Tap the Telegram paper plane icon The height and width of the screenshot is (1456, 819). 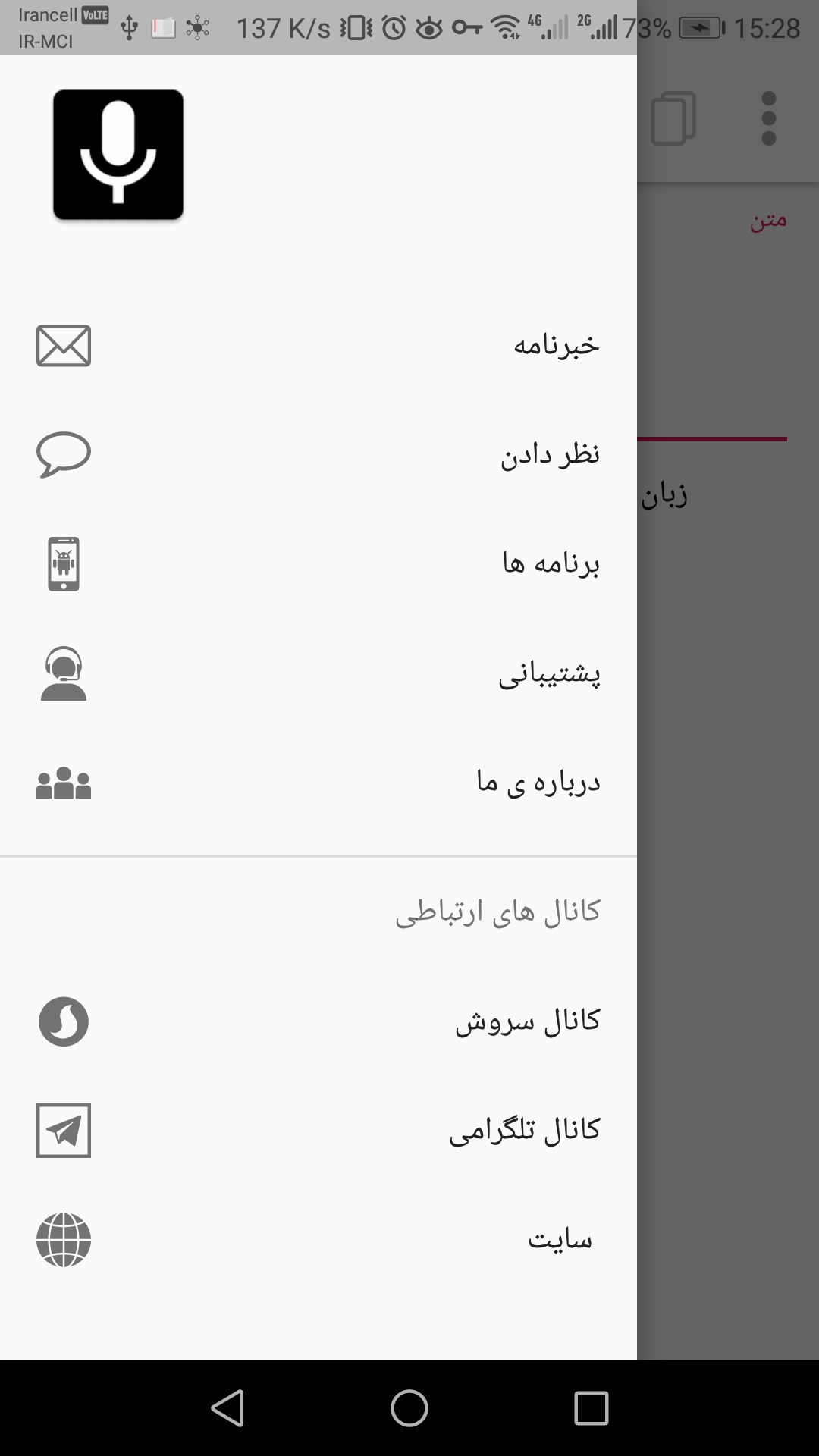(x=64, y=1131)
